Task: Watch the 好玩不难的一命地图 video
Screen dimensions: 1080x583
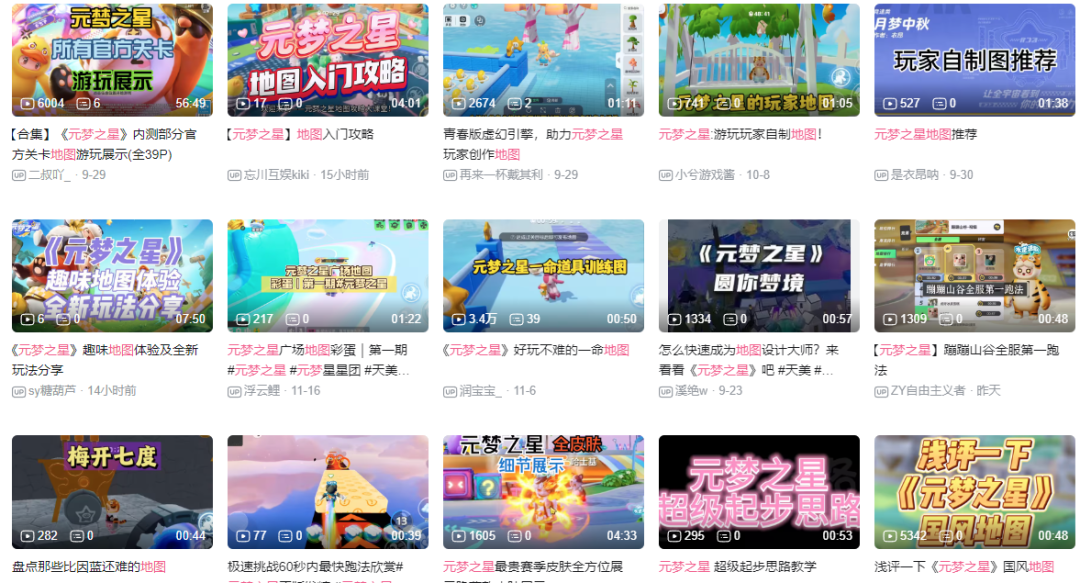Action: (543, 276)
